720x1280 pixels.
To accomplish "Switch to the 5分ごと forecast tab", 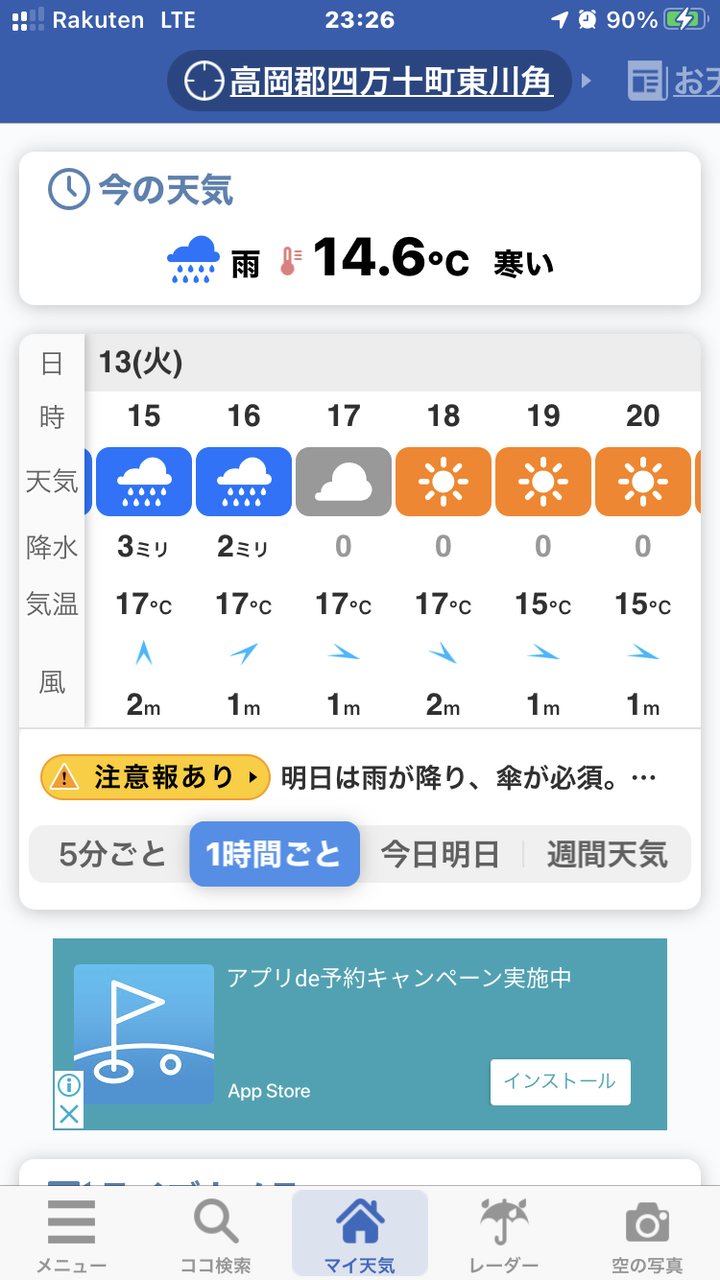I will (x=112, y=854).
